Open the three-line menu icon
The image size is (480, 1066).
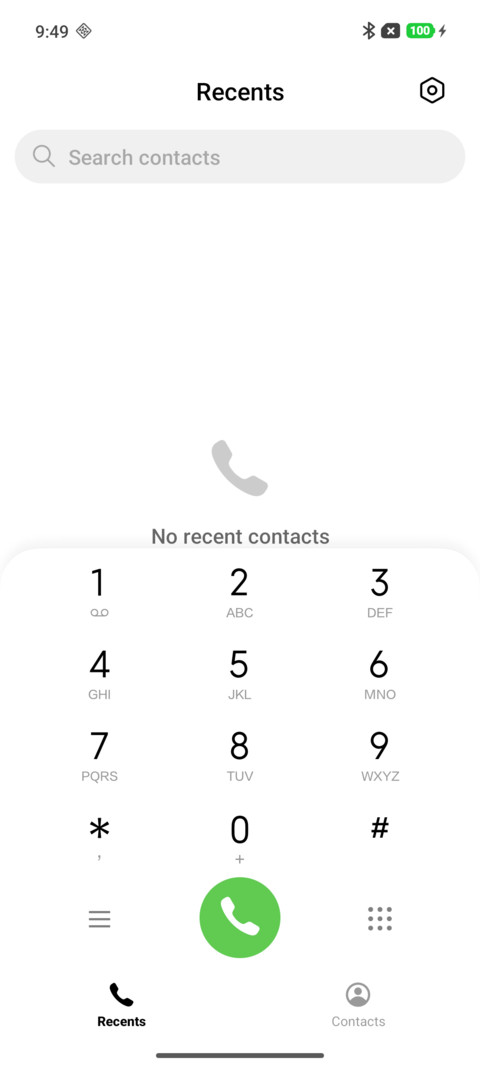pos(99,919)
